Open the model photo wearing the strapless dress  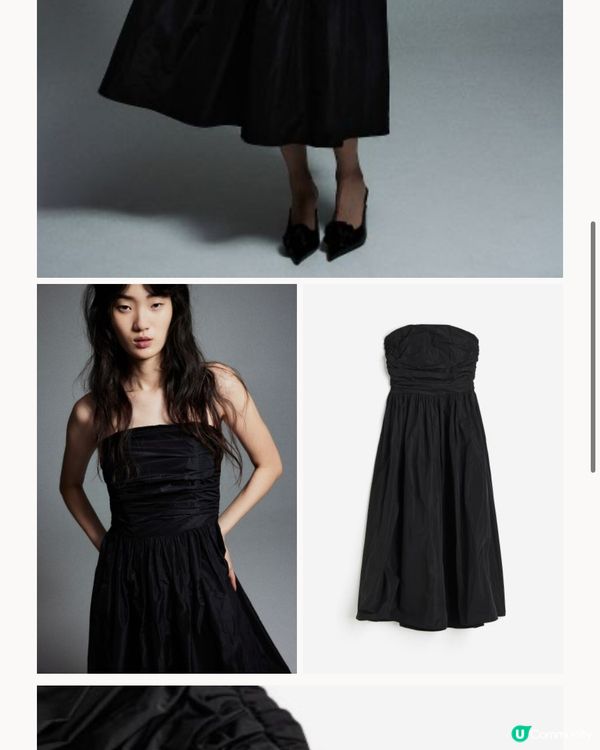167,478
